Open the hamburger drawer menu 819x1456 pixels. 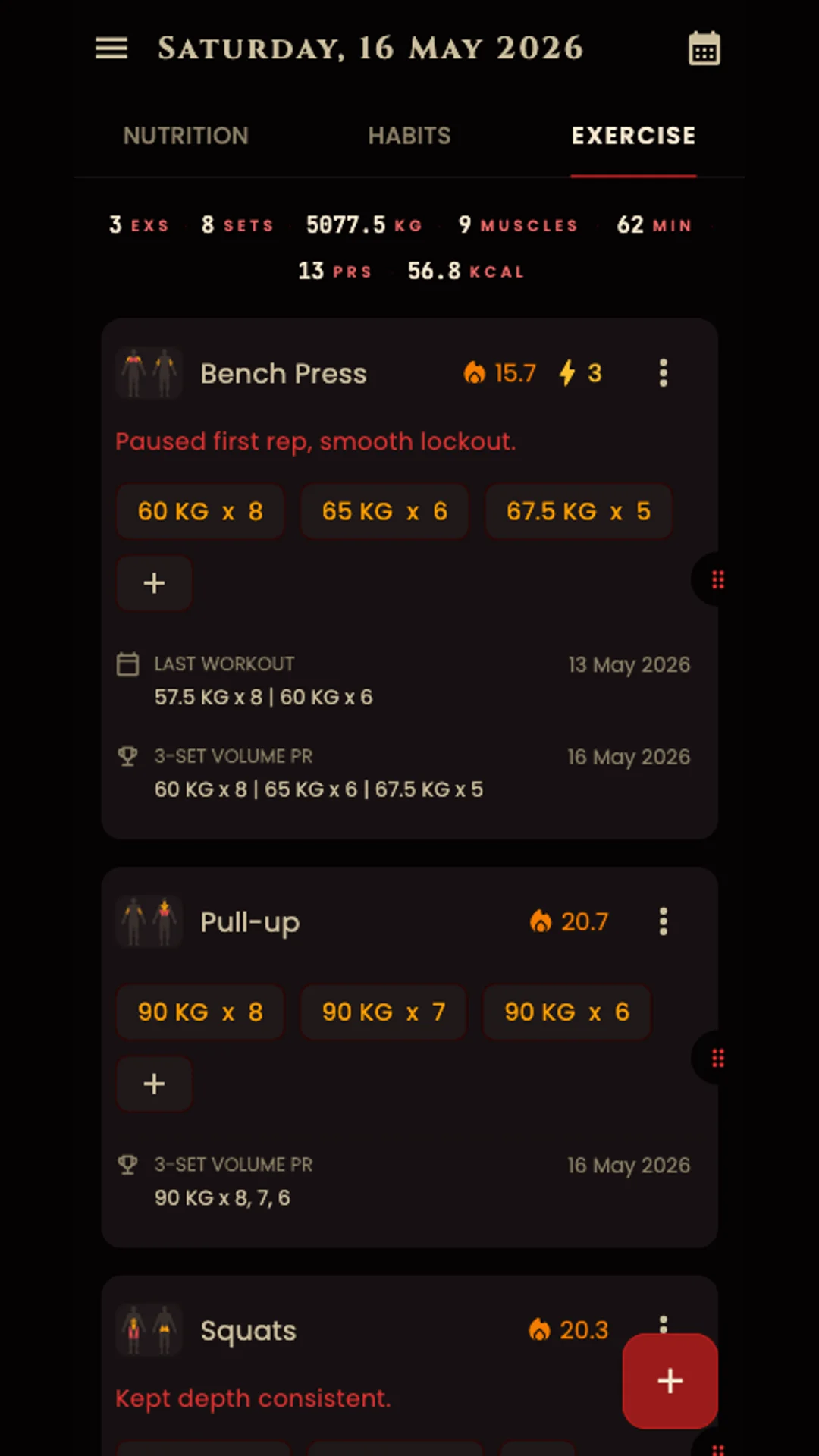click(111, 49)
